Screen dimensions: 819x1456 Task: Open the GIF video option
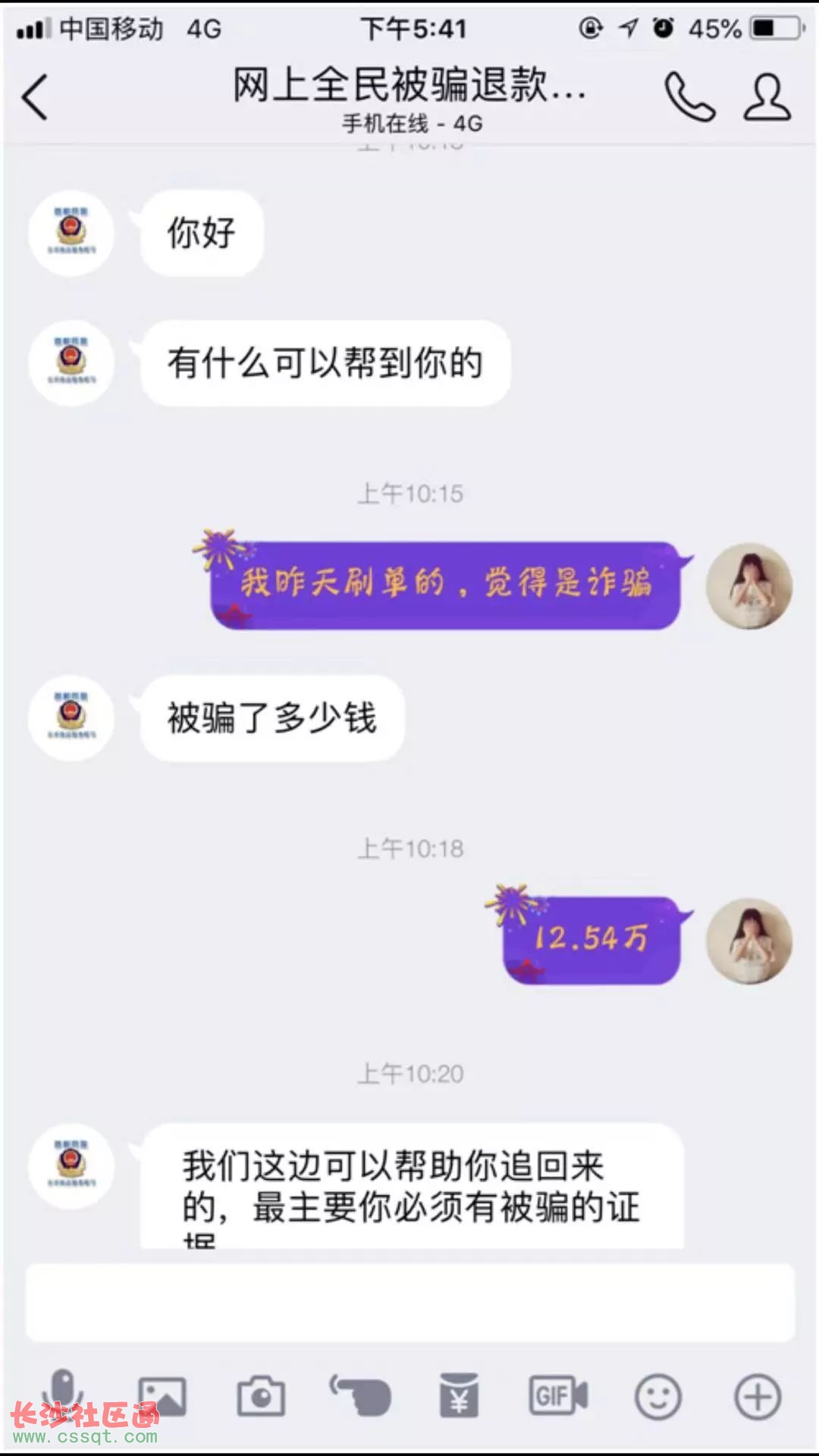558,1396
